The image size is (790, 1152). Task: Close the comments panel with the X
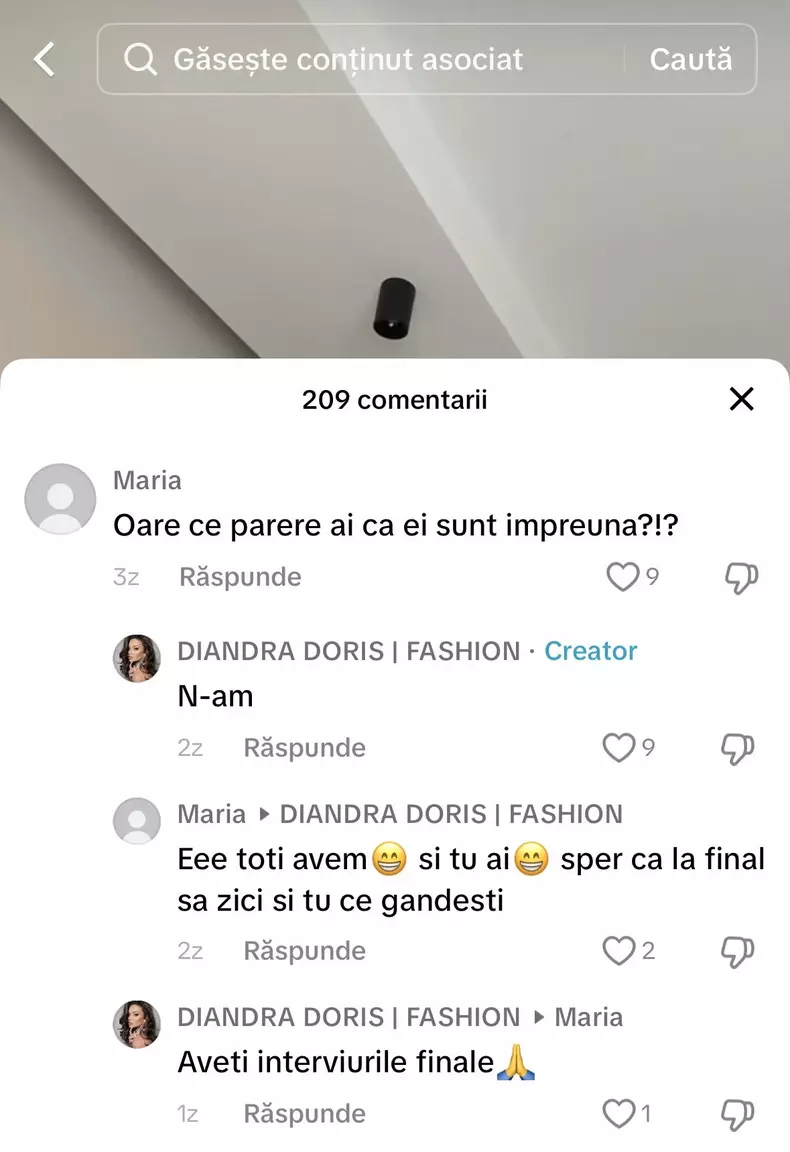pyautogui.click(x=741, y=399)
